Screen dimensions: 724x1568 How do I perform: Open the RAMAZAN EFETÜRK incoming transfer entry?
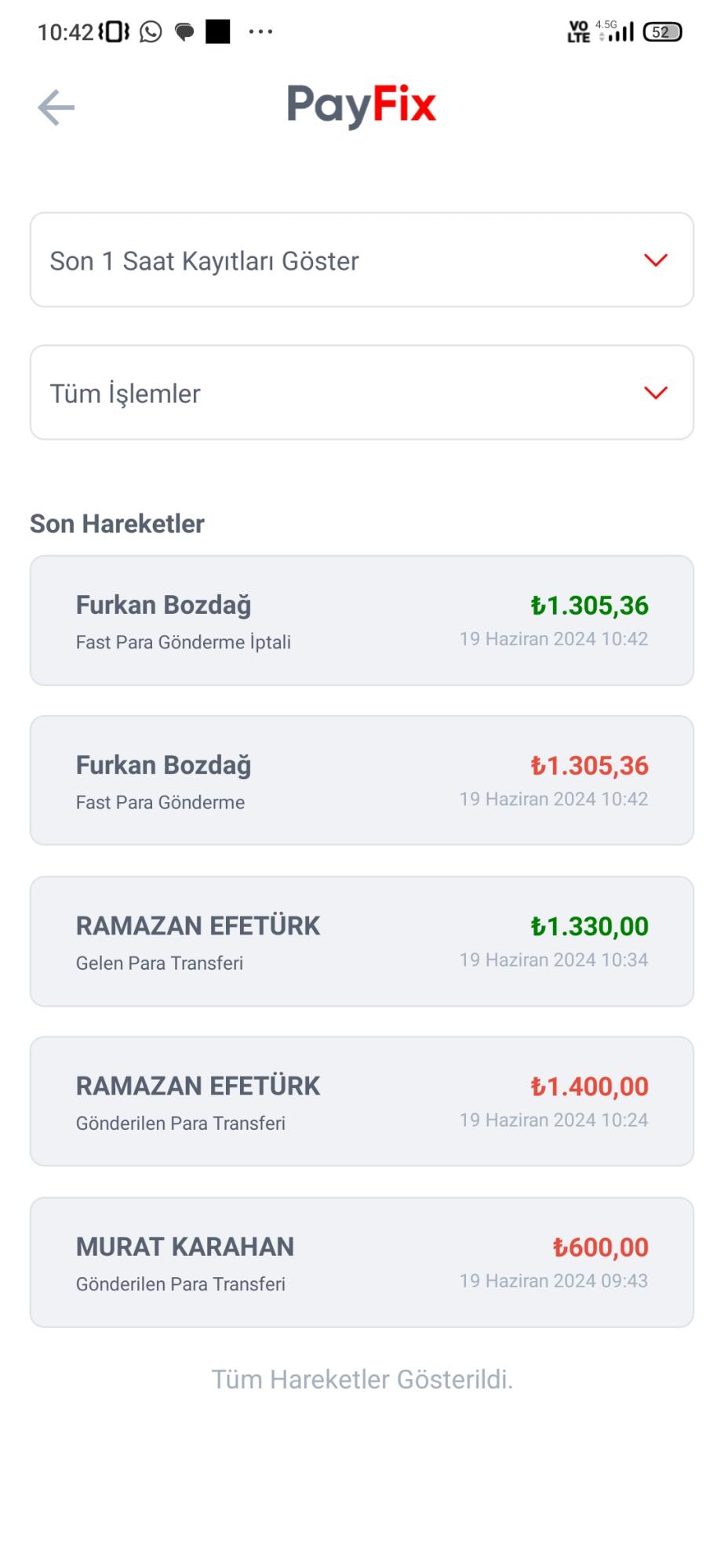pos(362,941)
